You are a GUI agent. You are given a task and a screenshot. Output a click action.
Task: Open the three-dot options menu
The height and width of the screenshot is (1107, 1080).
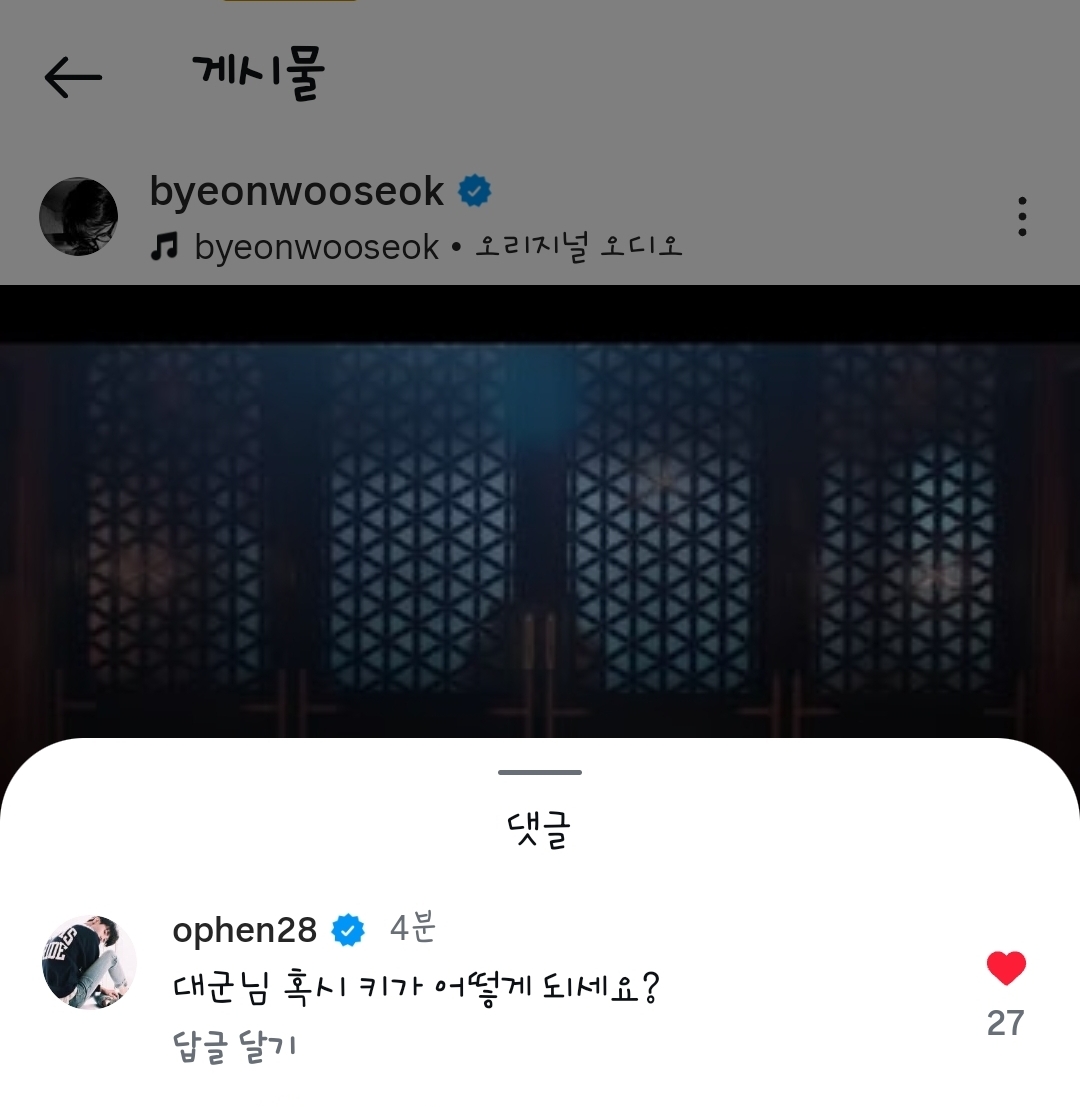tap(1022, 215)
